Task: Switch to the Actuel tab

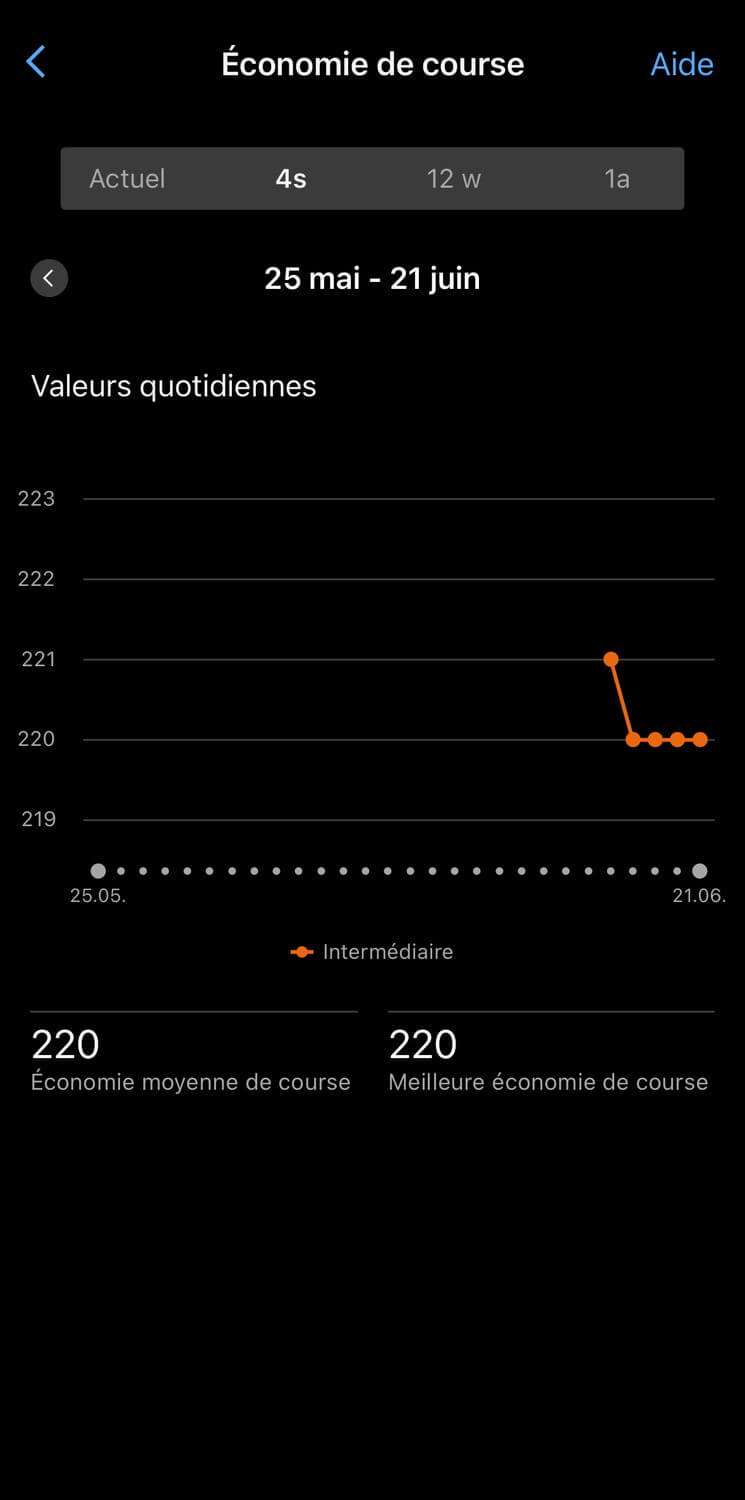Action: [x=127, y=179]
